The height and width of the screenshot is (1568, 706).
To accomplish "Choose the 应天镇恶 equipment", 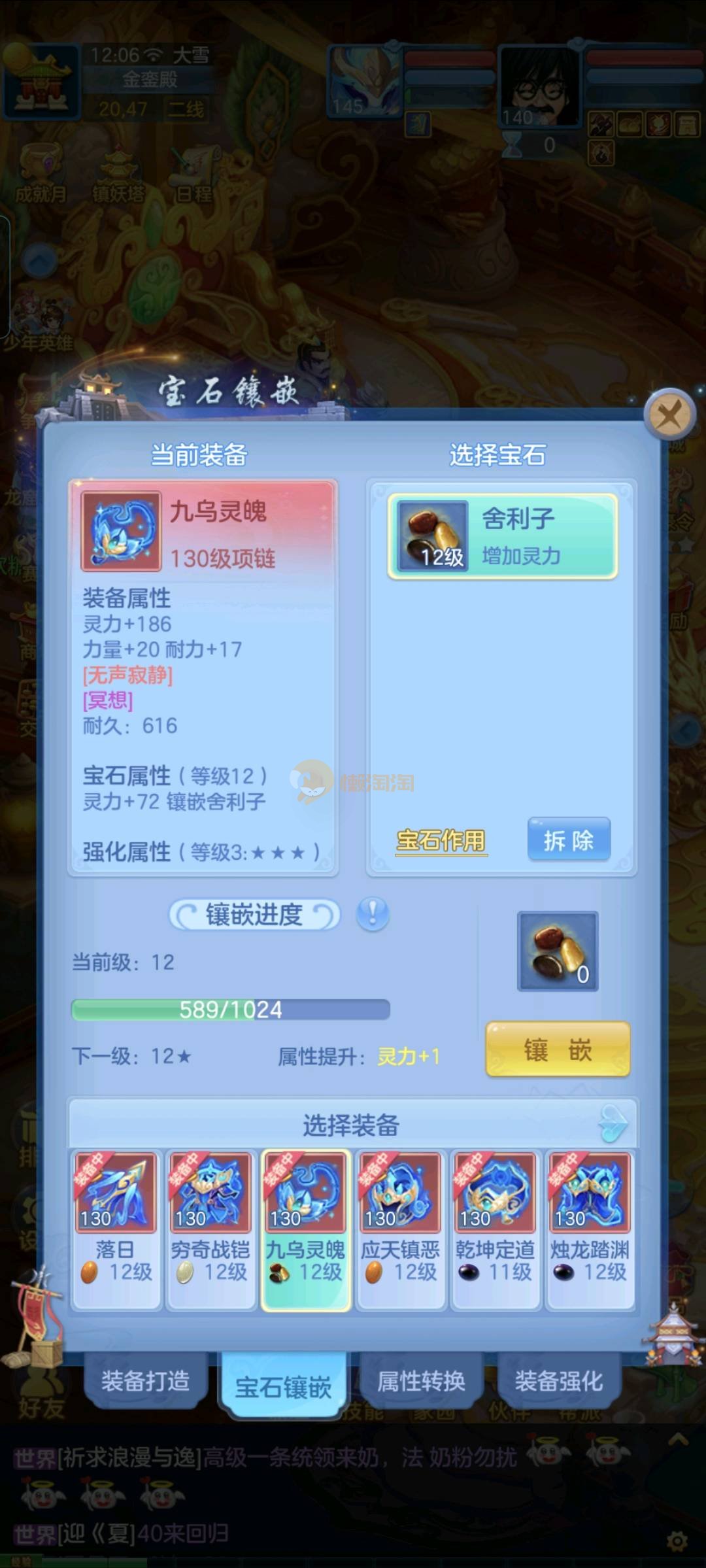I will pyautogui.click(x=400, y=1231).
